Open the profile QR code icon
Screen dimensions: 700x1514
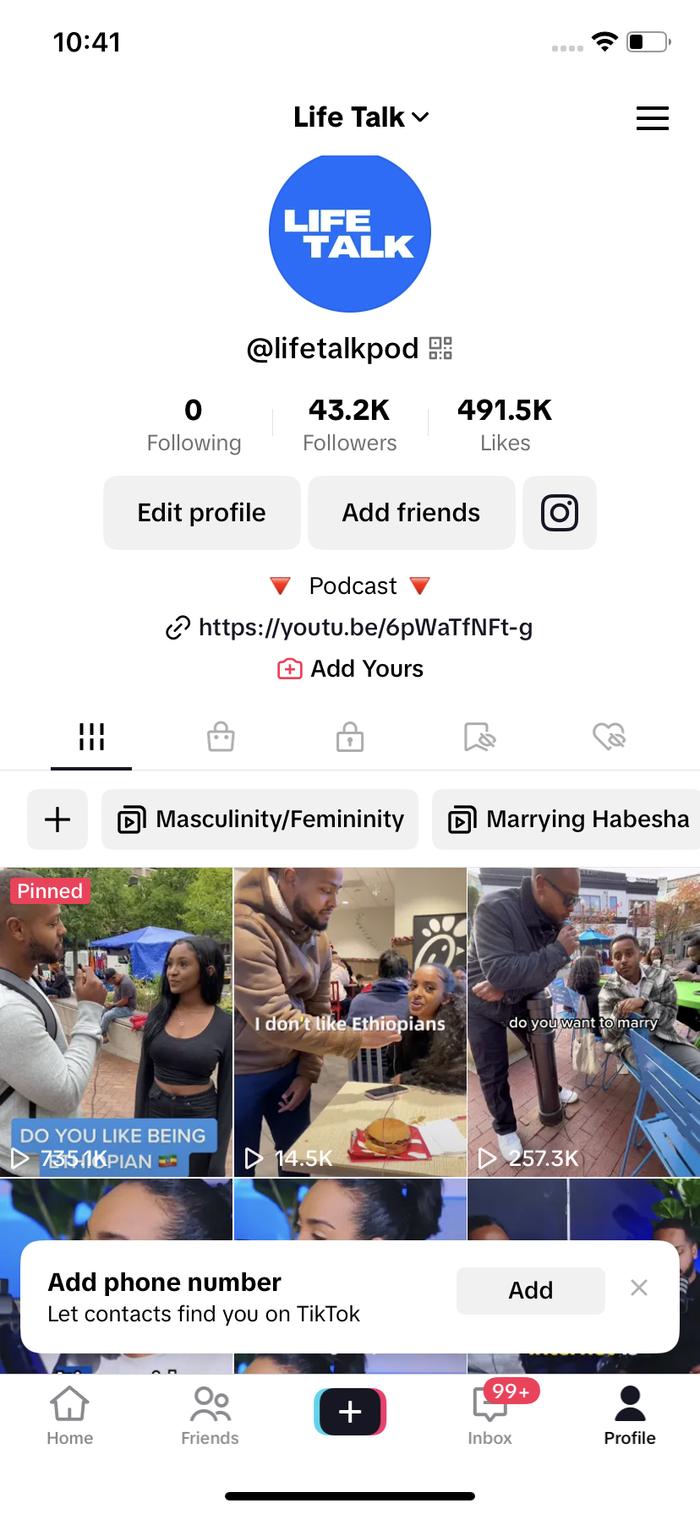tap(440, 348)
